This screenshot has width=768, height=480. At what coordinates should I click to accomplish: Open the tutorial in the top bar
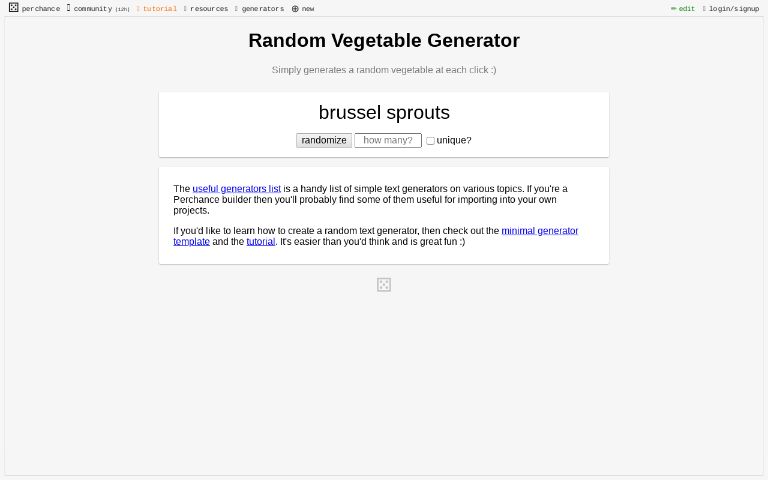[158, 8]
